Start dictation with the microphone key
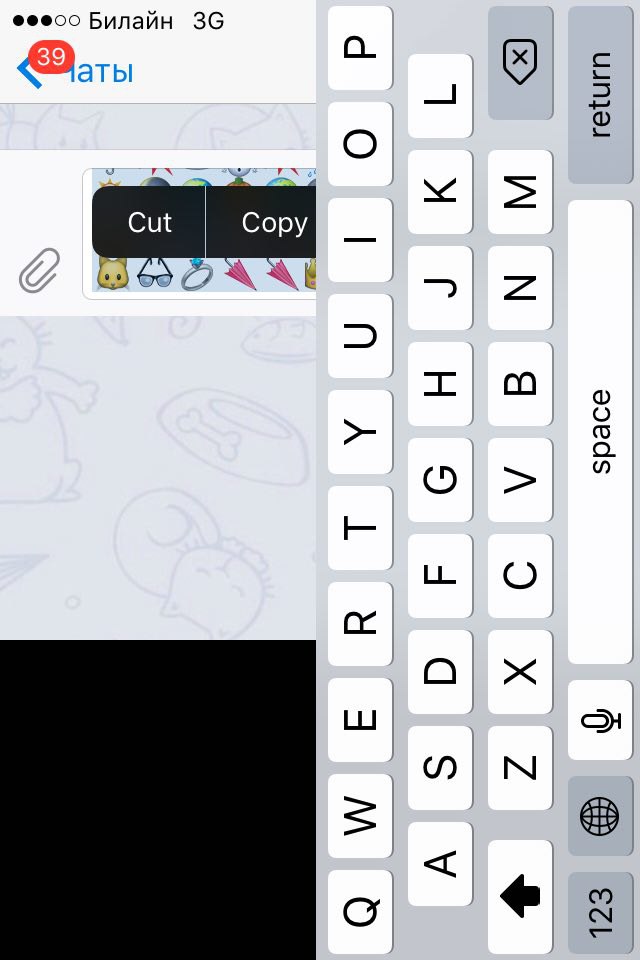Image resolution: width=640 pixels, height=960 pixels. [x=600, y=720]
